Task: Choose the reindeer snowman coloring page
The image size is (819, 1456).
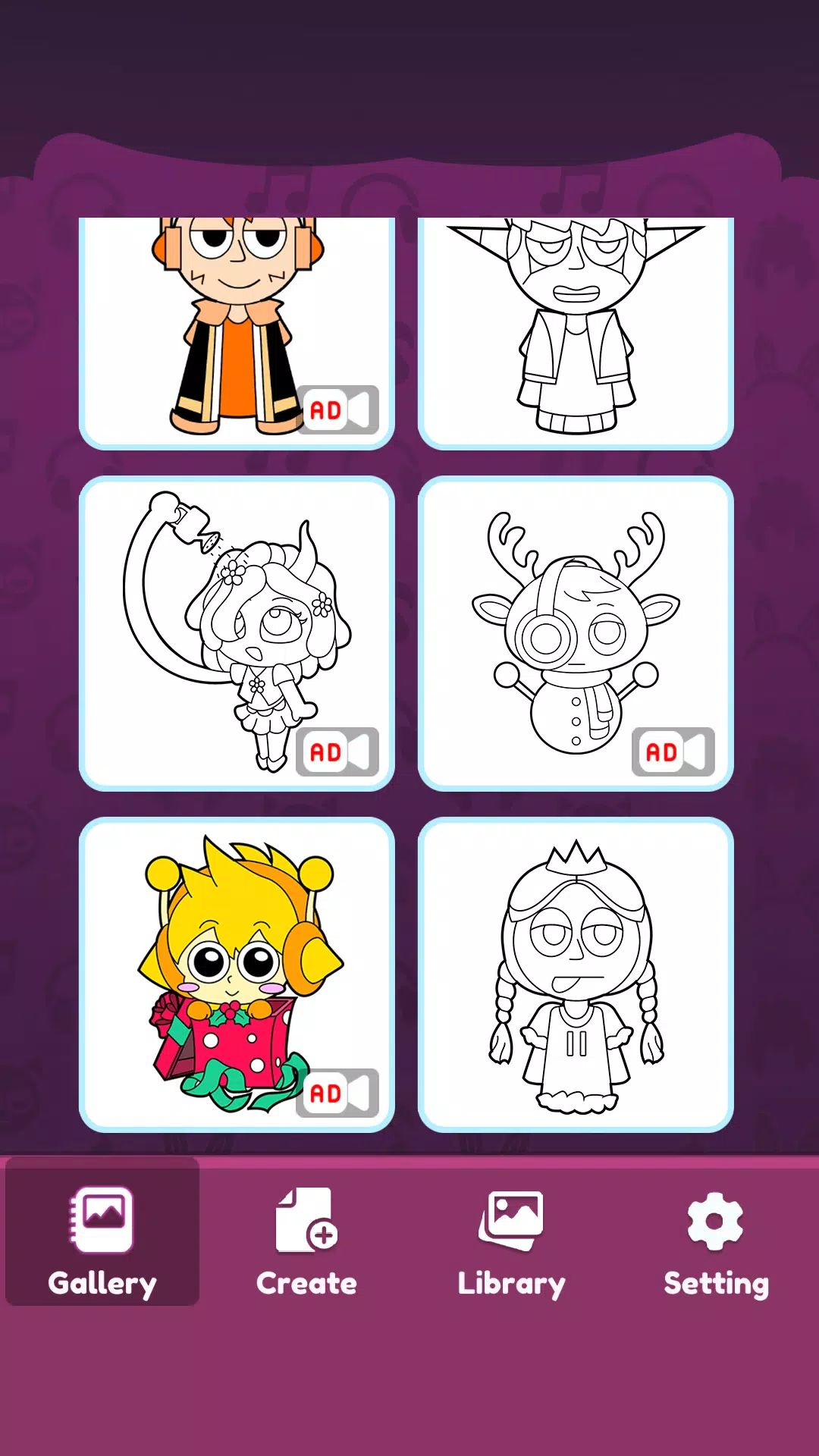Action: pyautogui.click(x=576, y=634)
